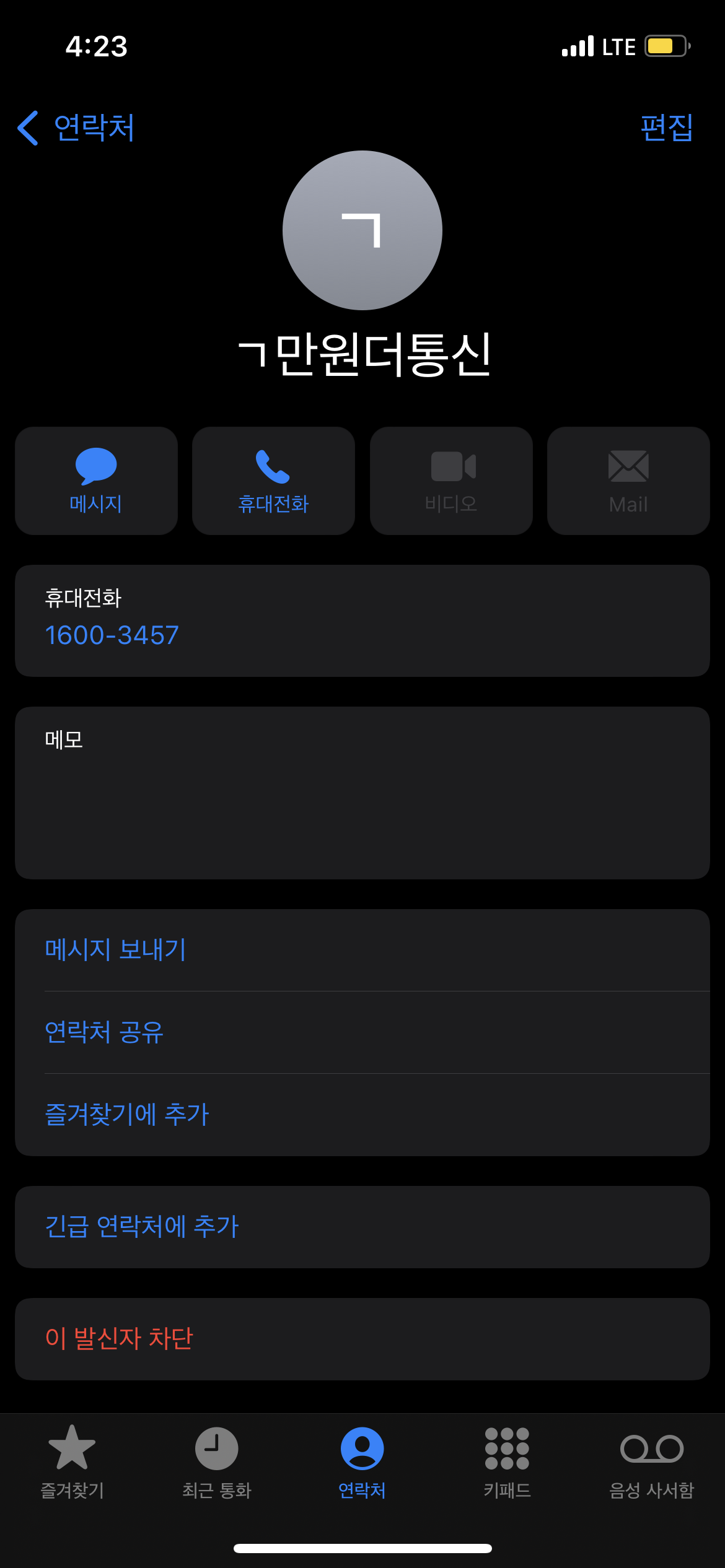Switch to the 즐겨찾기 tab

tap(72, 1463)
